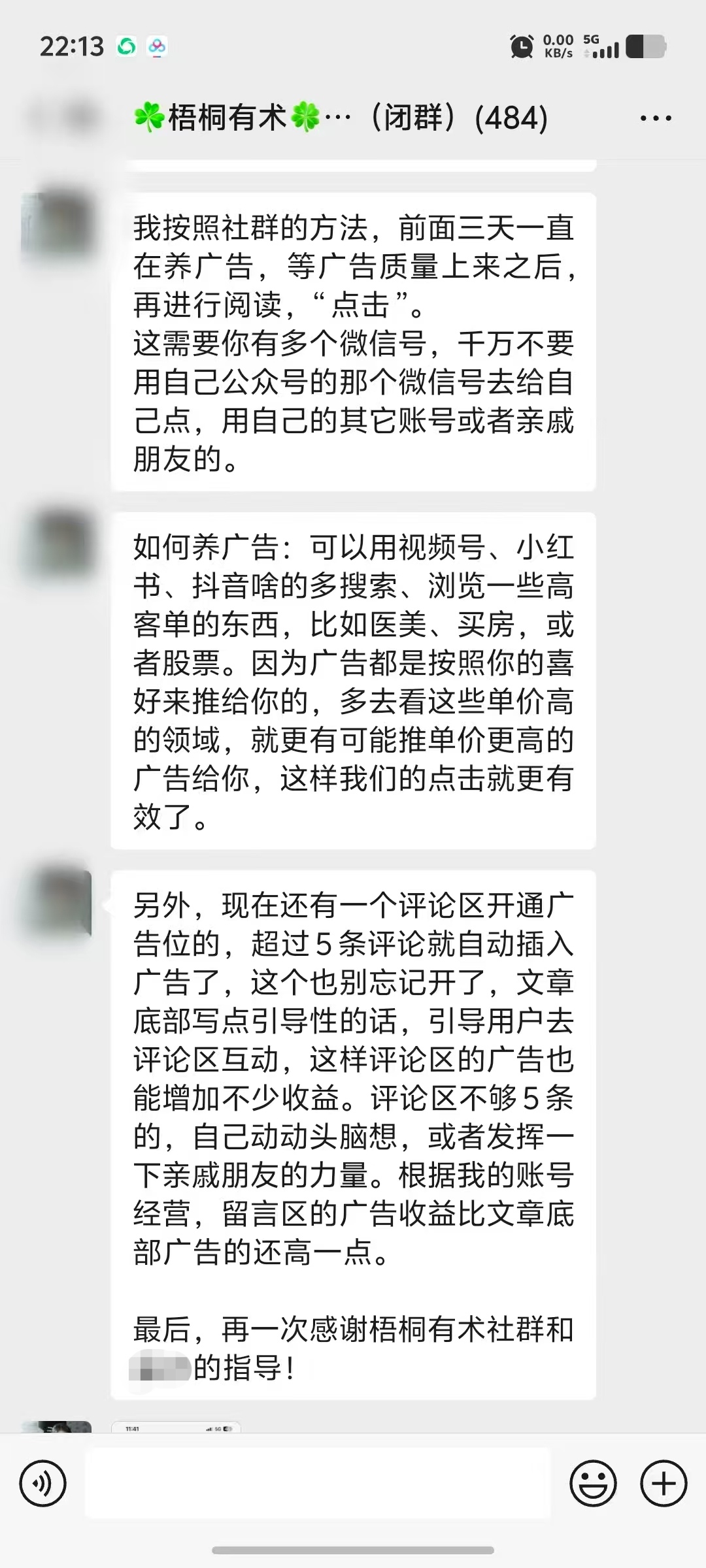The image size is (706, 1568).
Task: Switch to voice message input
Action: [x=43, y=1484]
